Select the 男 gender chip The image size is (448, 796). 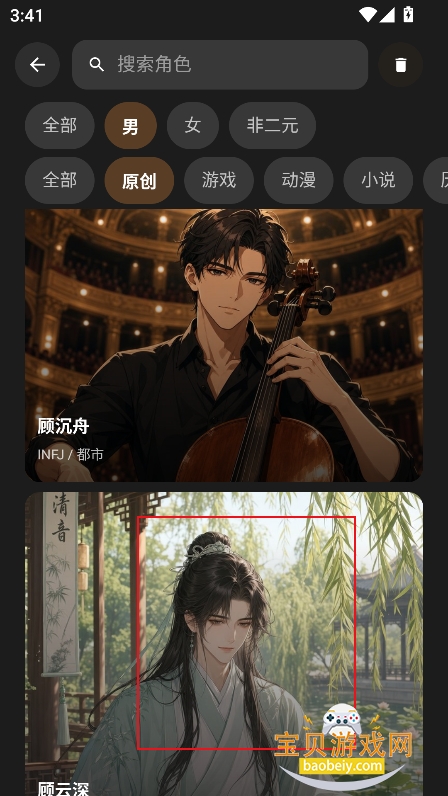[x=131, y=125]
